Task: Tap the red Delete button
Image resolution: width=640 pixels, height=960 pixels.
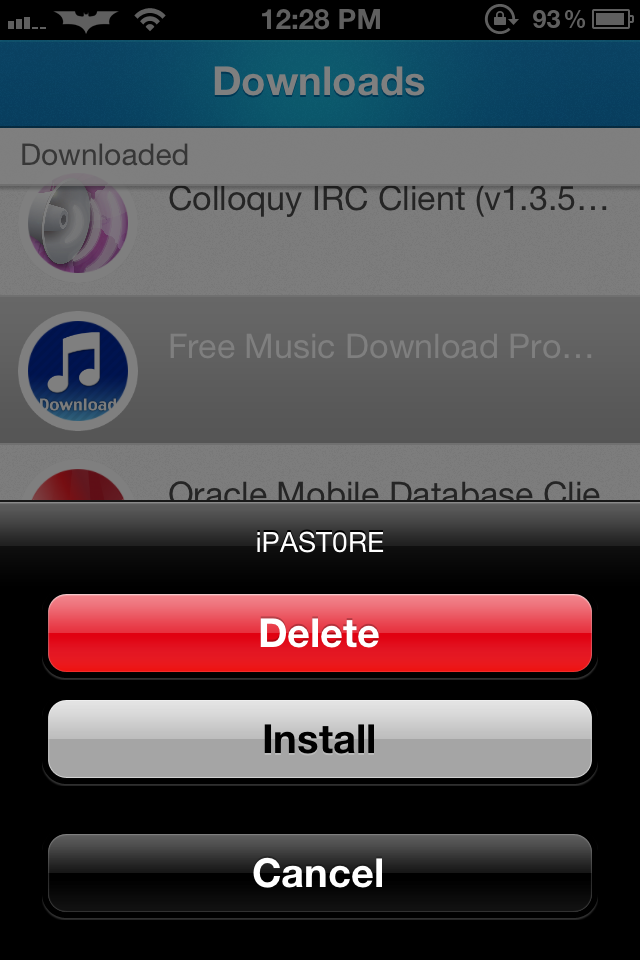Action: tap(320, 633)
